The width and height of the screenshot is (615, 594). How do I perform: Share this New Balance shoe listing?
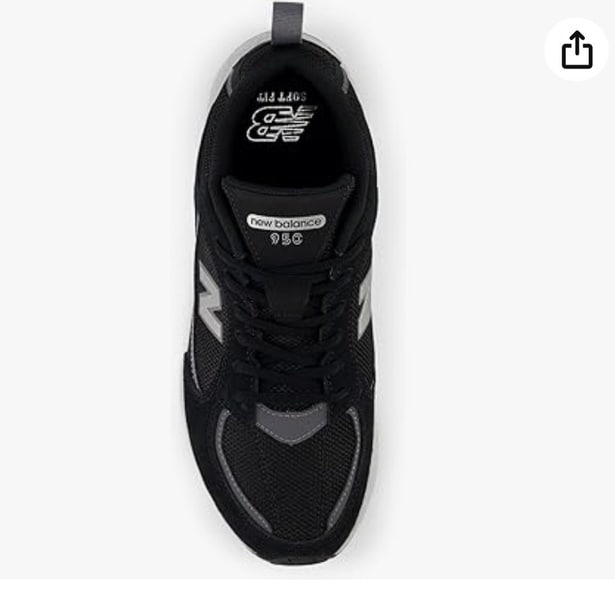click(577, 49)
